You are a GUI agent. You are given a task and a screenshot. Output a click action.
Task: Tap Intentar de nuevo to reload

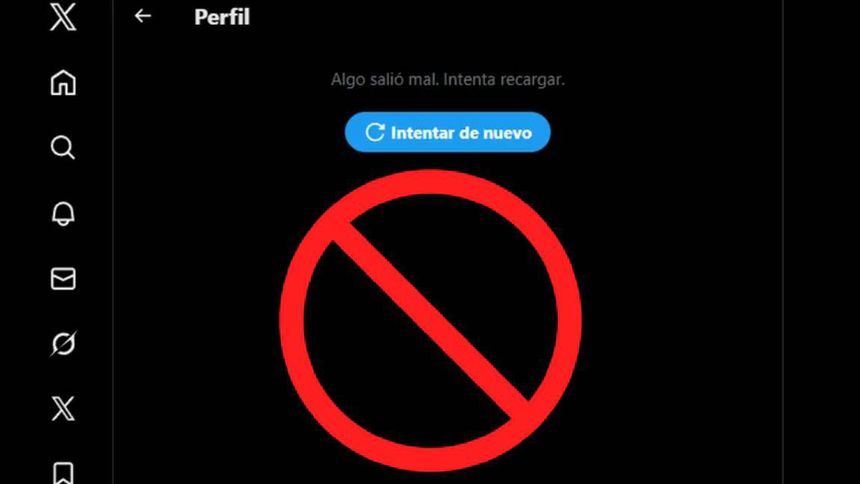[447, 132]
